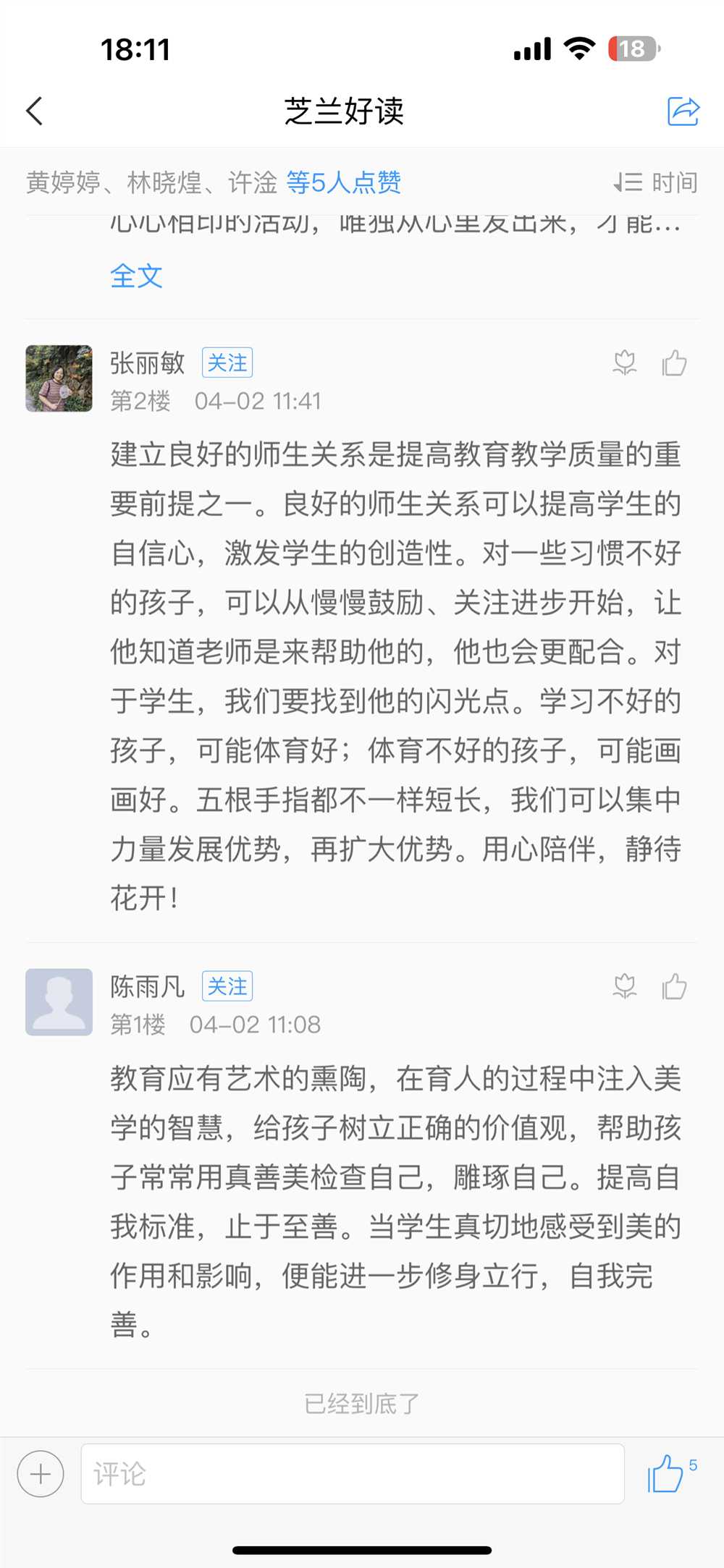This screenshot has height=1568, width=724.
Task: Open 张丽敏's profile picture
Action: 59,378
